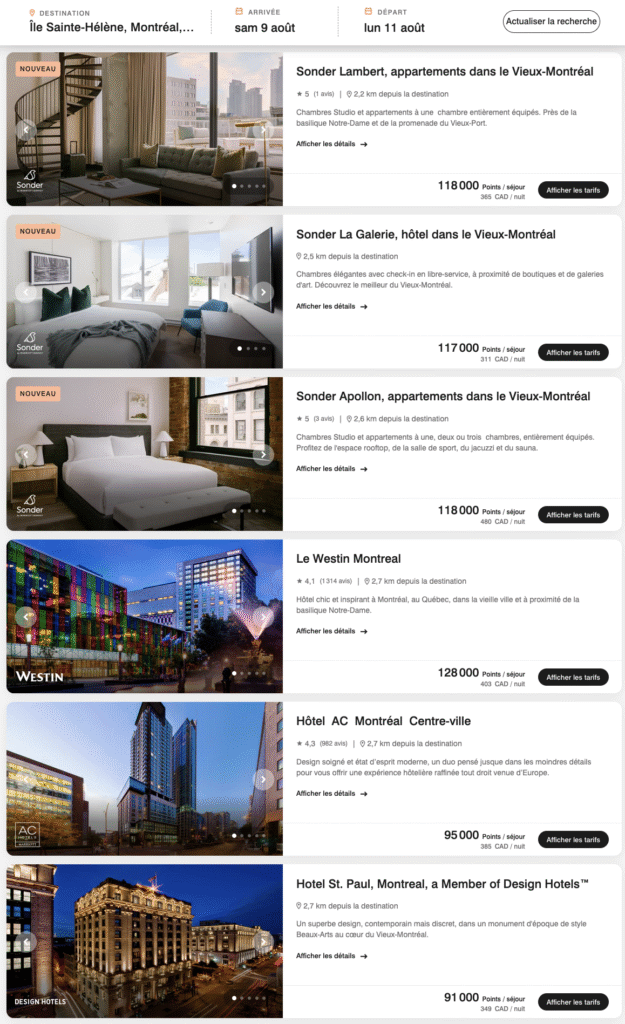The image size is (625, 1024).
Task: Show rates for Le Westin Montreal
Action: pos(573,677)
